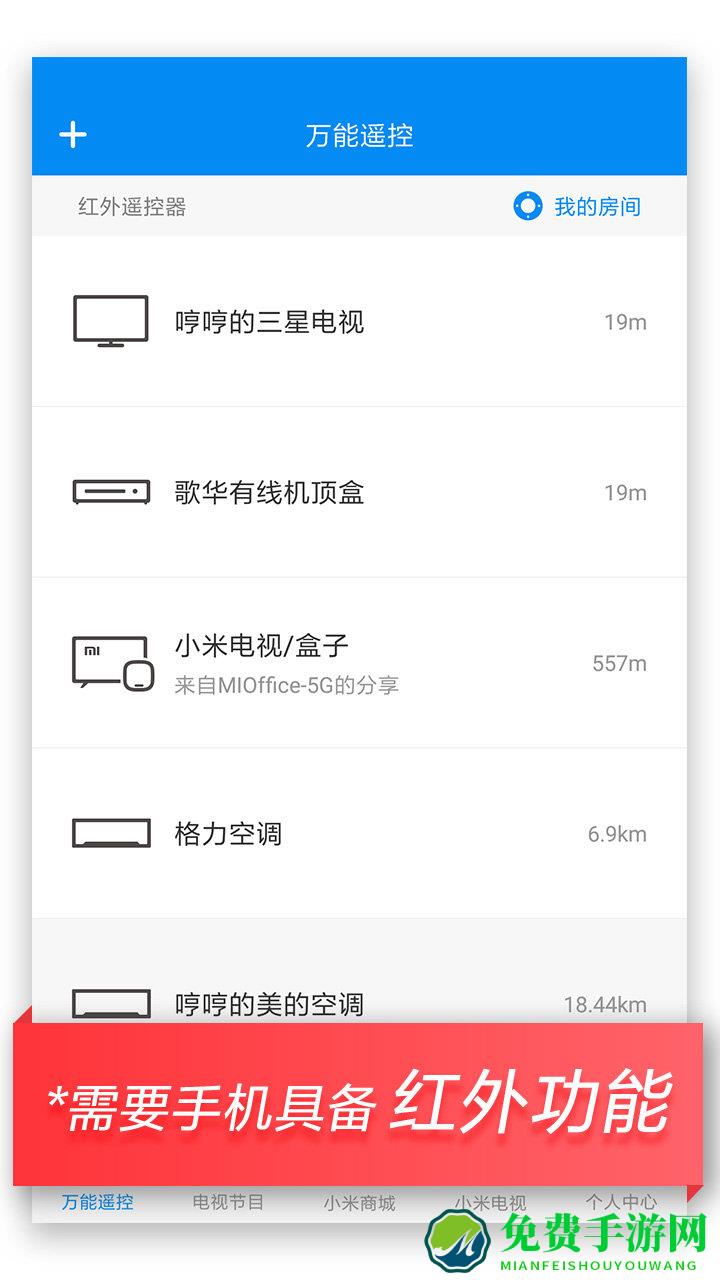The height and width of the screenshot is (1280, 720).
Task: Open the 小米商城 tab
Action: pyautogui.click(x=359, y=1203)
